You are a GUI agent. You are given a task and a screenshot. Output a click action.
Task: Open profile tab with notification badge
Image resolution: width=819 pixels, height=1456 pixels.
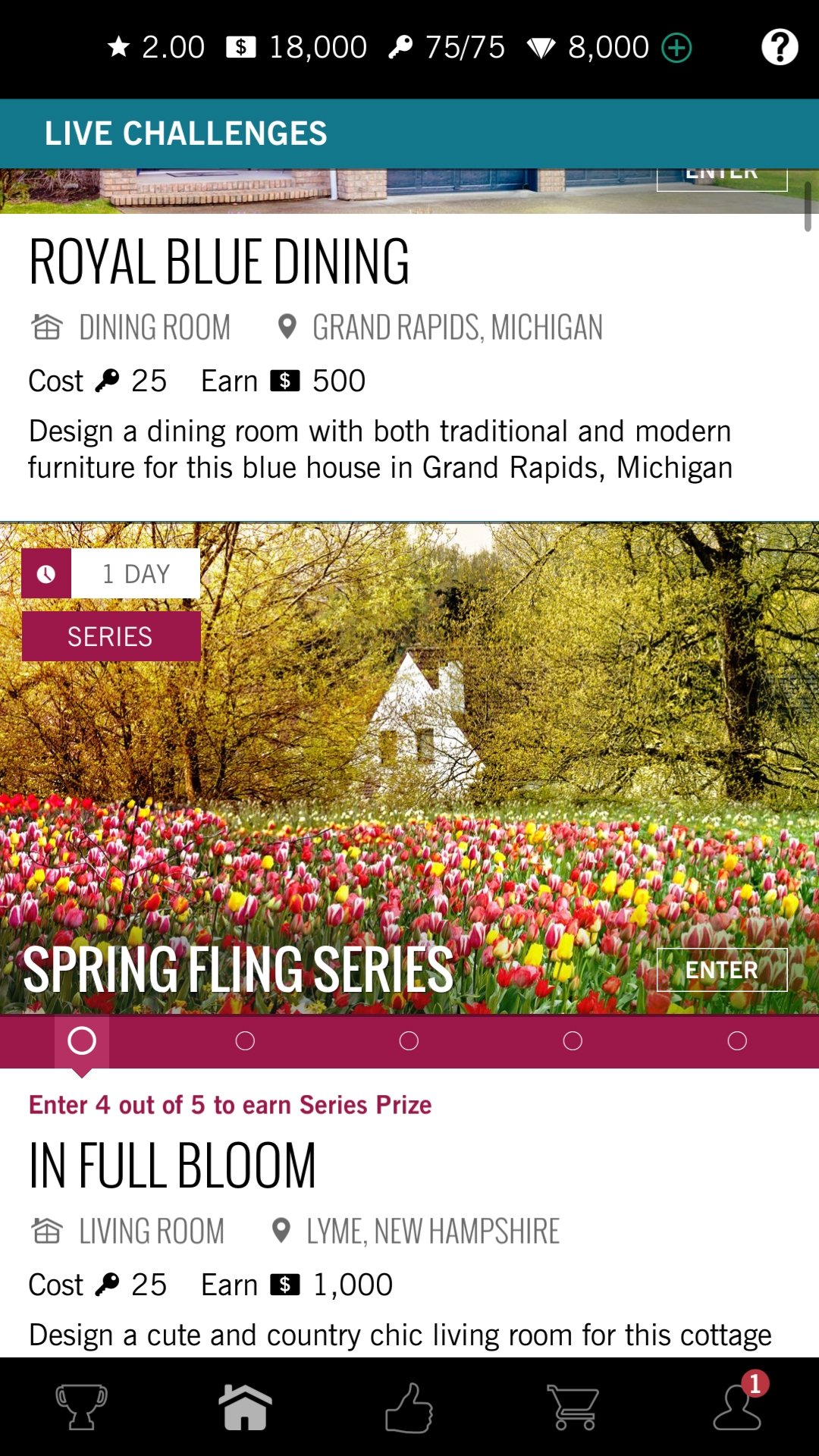737,1407
